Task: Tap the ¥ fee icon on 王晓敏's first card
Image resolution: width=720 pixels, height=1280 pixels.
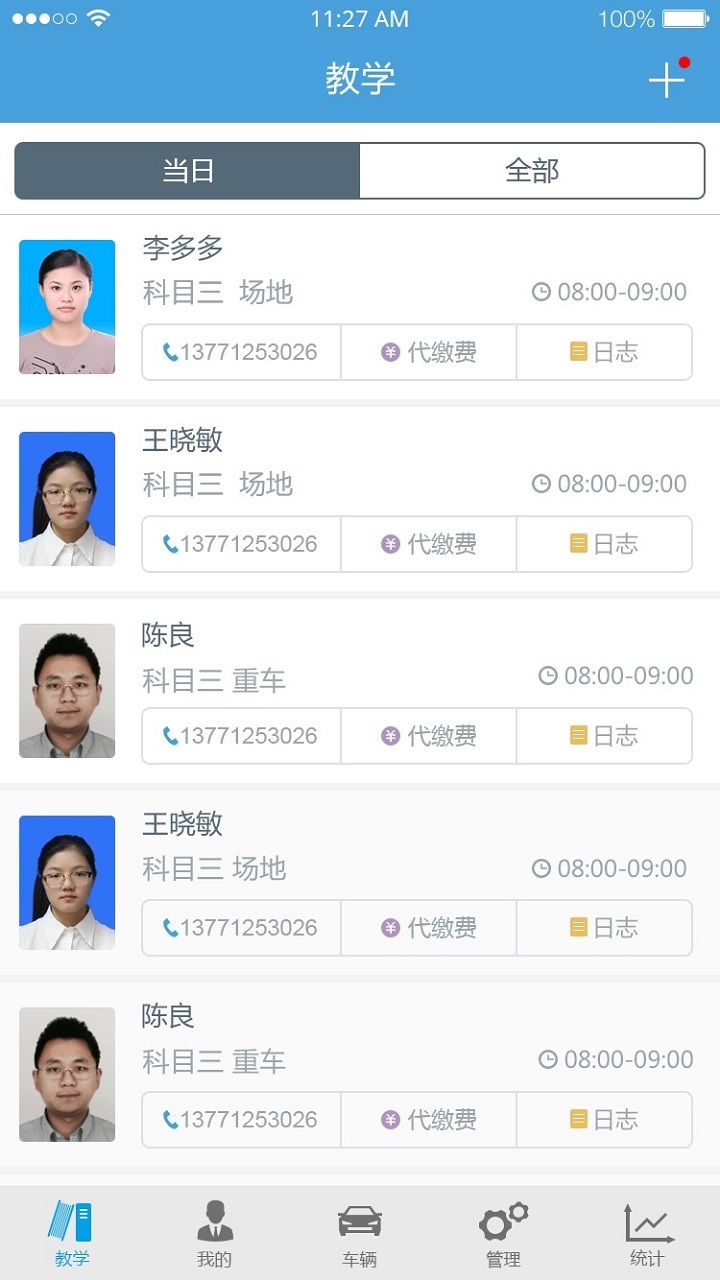Action: pos(393,544)
